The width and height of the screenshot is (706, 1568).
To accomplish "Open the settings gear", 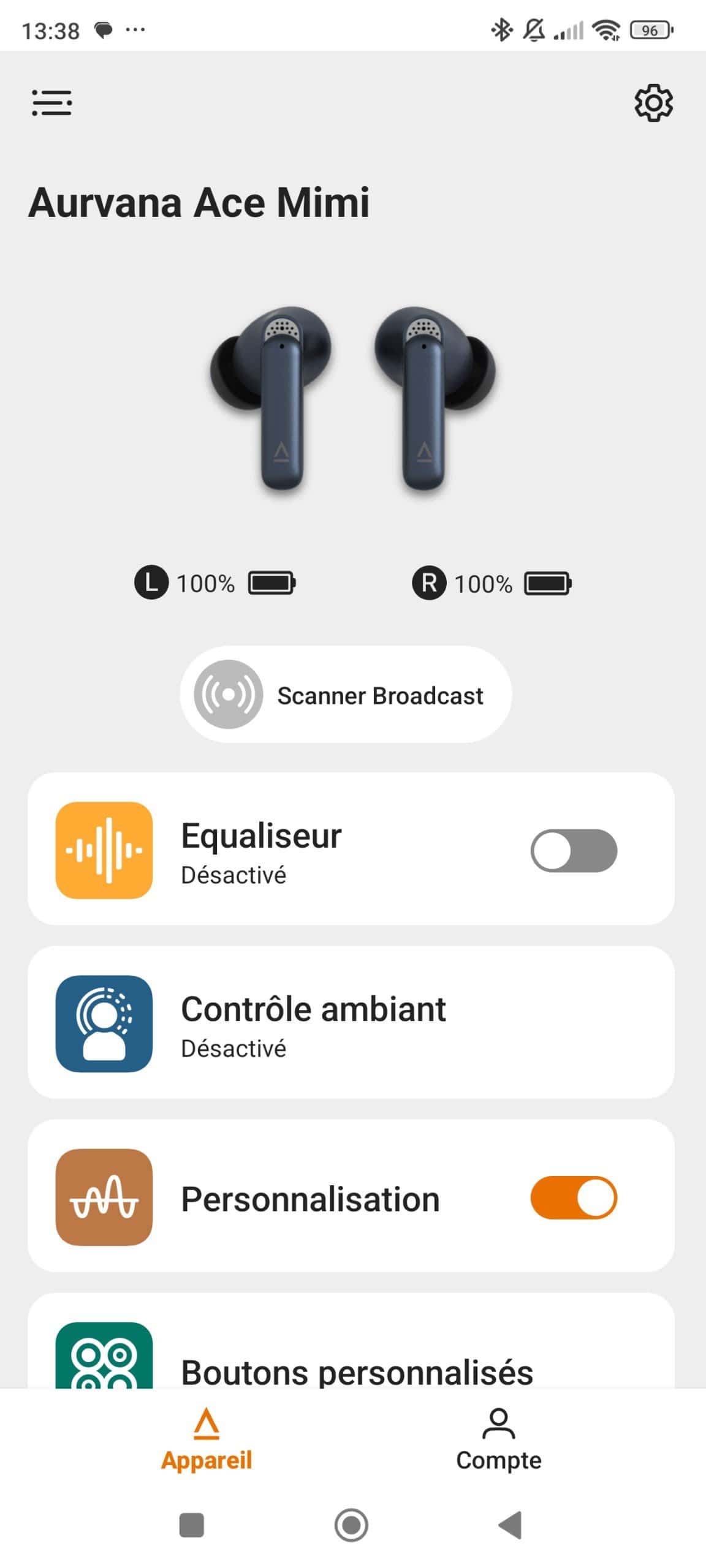I will click(x=653, y=102).
